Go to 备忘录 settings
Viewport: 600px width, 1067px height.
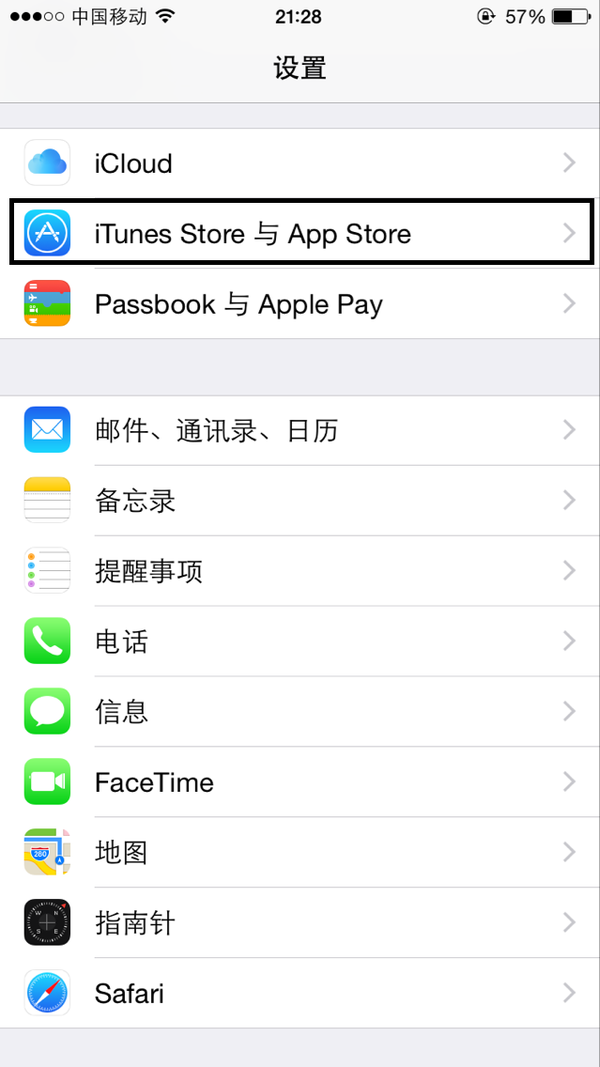tap(300, 500)
